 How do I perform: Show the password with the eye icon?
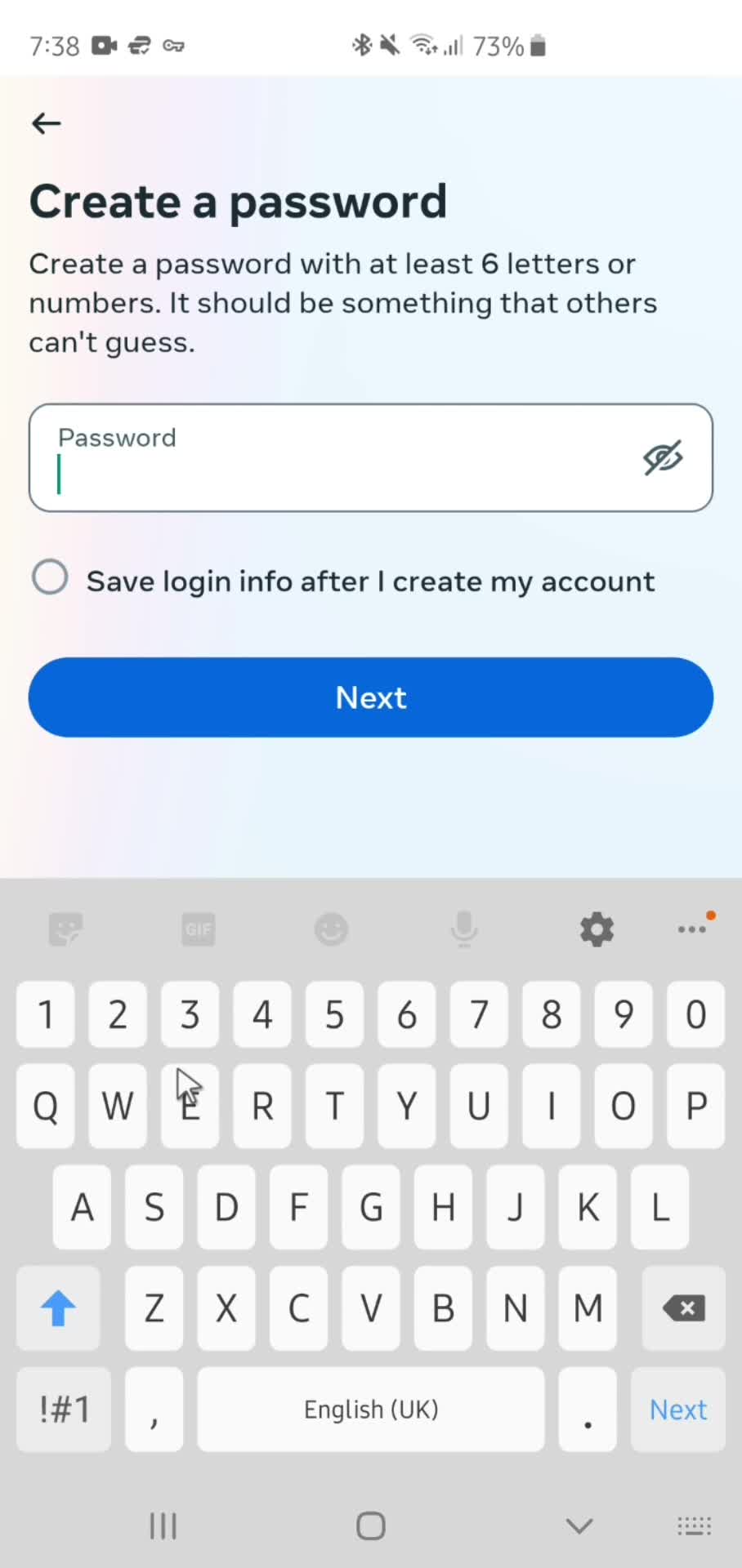tap(664, 458)
